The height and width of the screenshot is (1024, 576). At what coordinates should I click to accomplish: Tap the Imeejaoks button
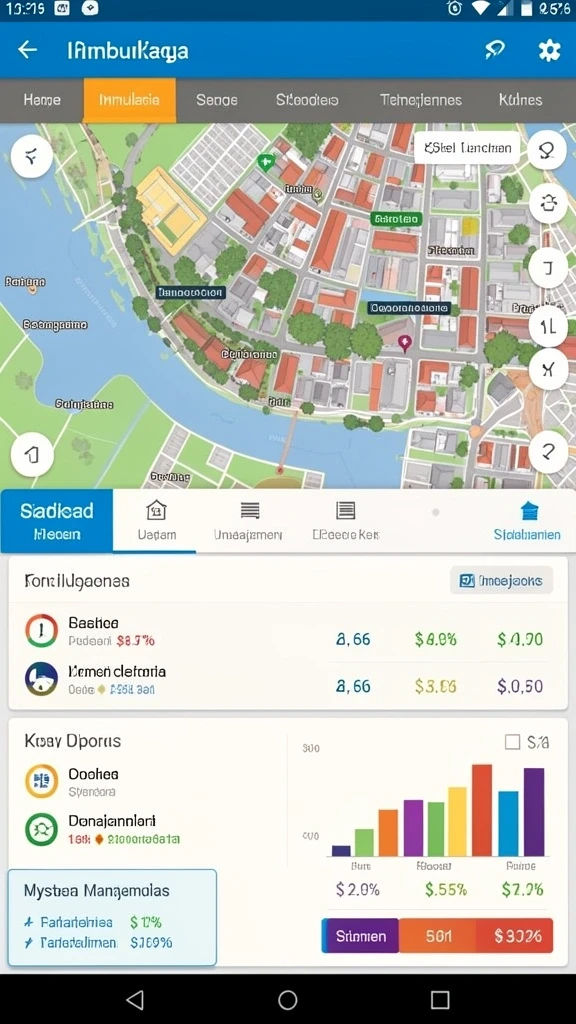[502, 580]
